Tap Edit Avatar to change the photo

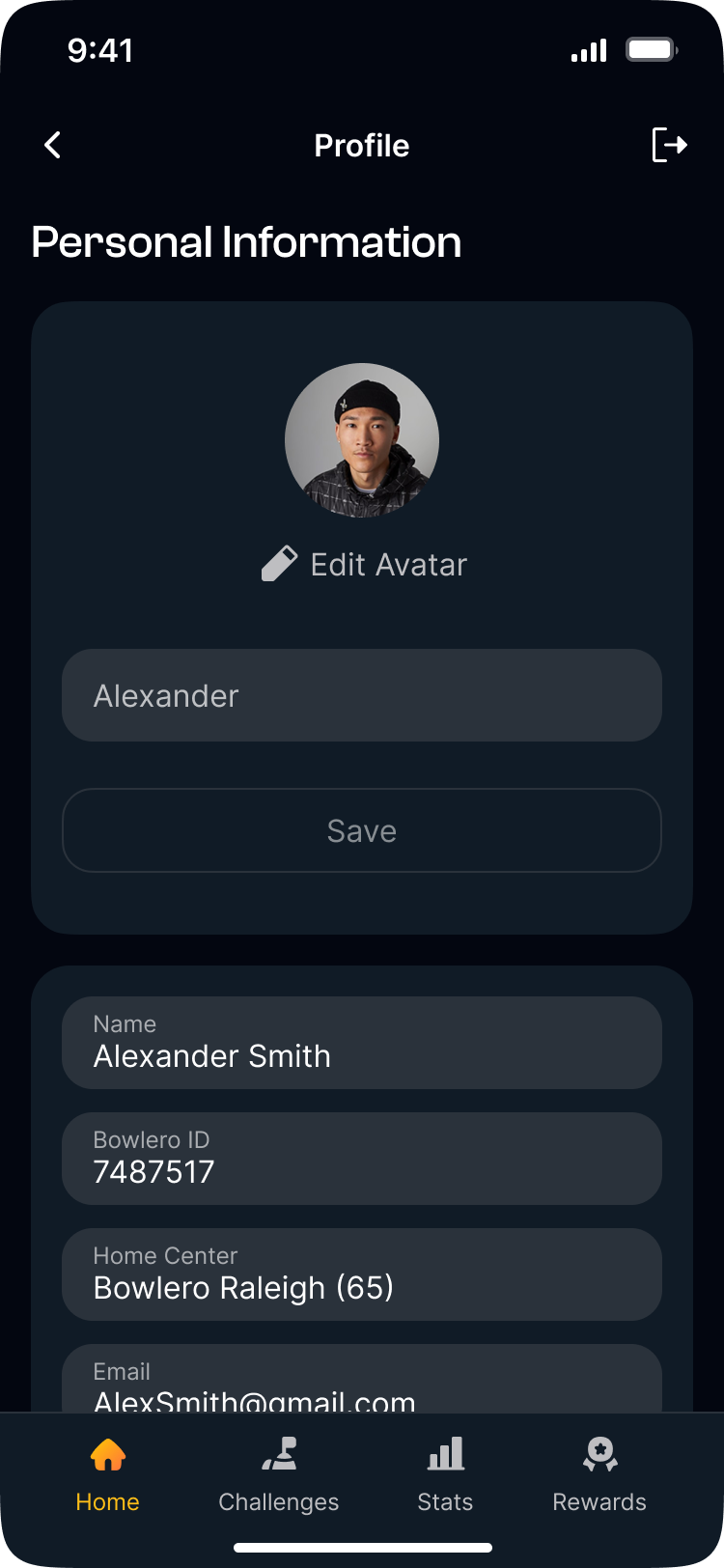coord(365,564)
